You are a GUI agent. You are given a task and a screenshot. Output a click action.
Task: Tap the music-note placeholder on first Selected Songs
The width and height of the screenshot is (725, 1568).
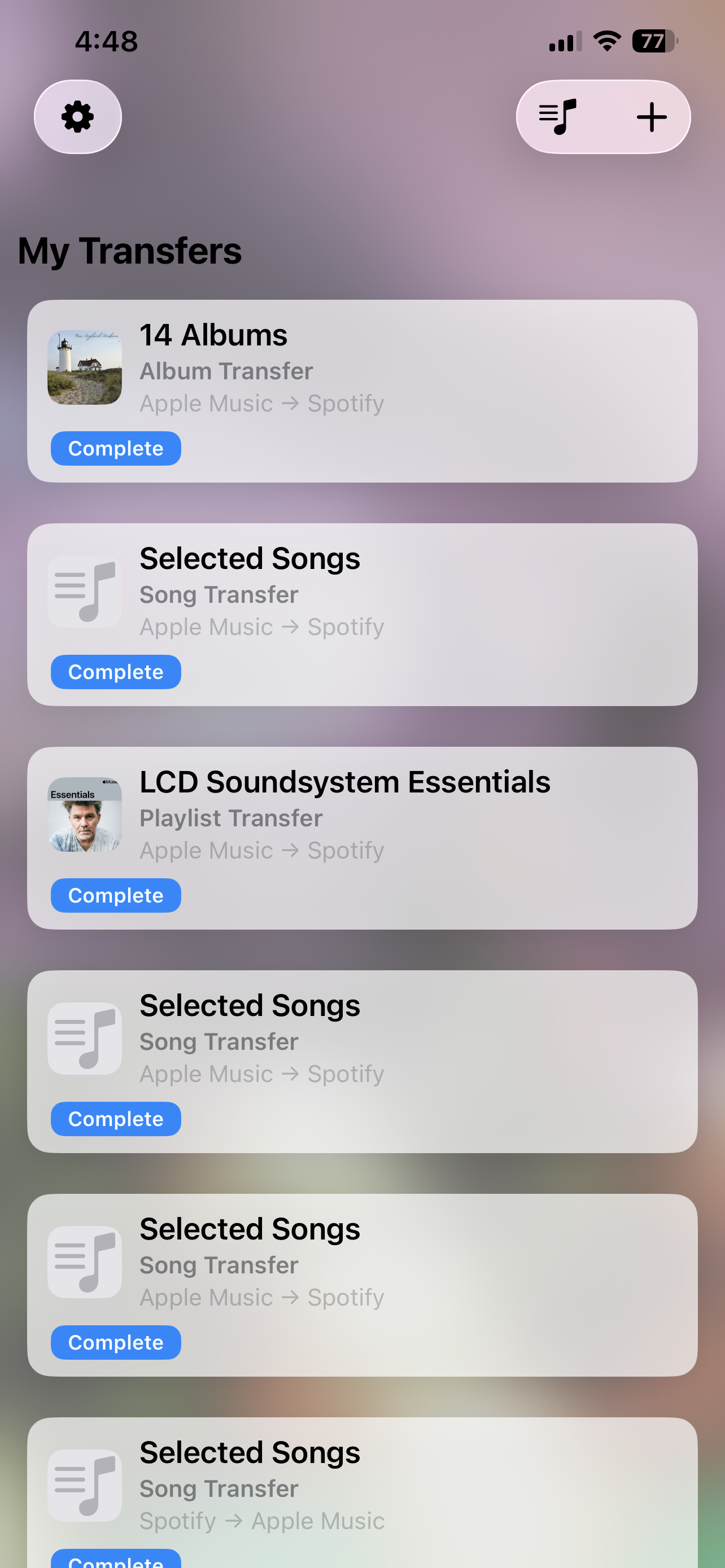85,590
